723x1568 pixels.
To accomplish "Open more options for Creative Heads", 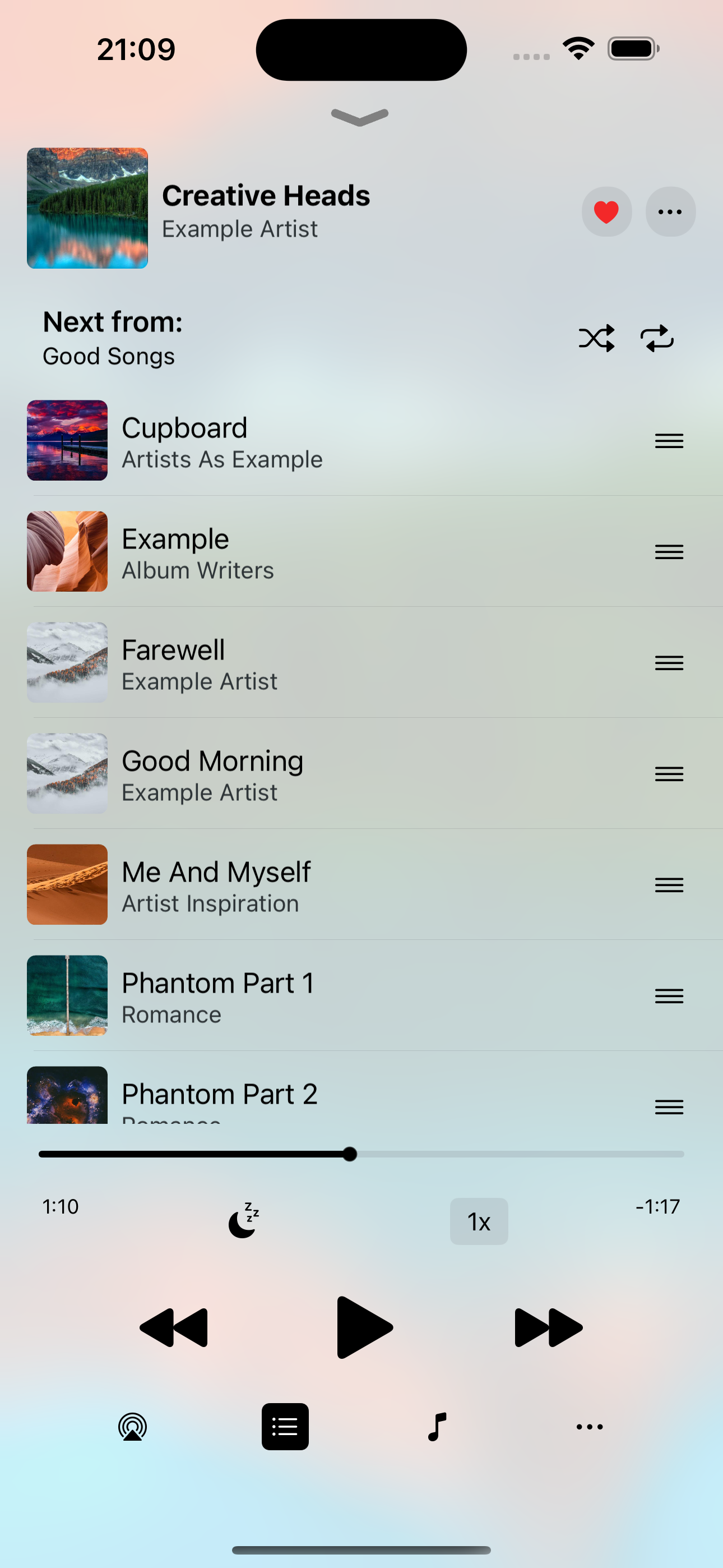I will pyautogui.click(x=670, y=212).
